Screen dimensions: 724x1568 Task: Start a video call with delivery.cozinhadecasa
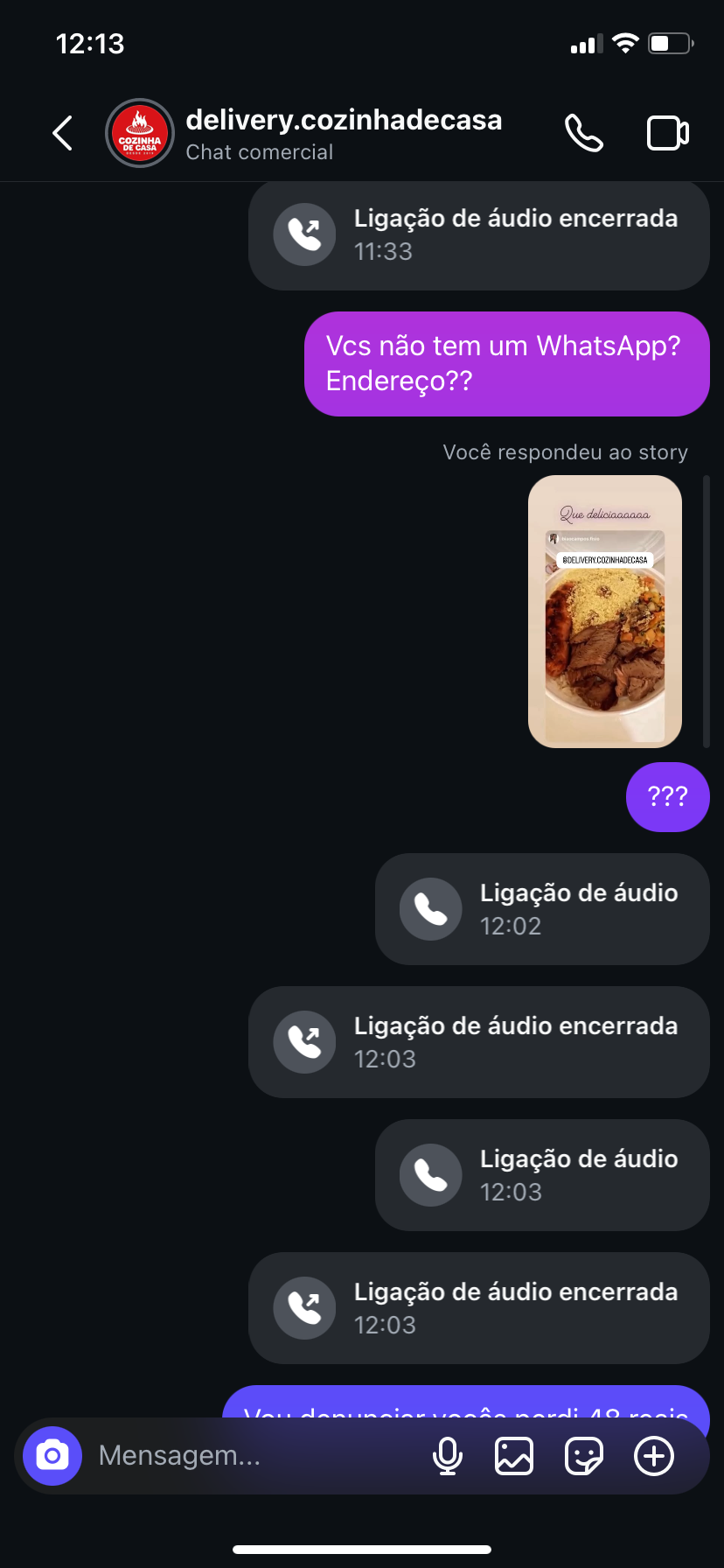tap(667, 134)
